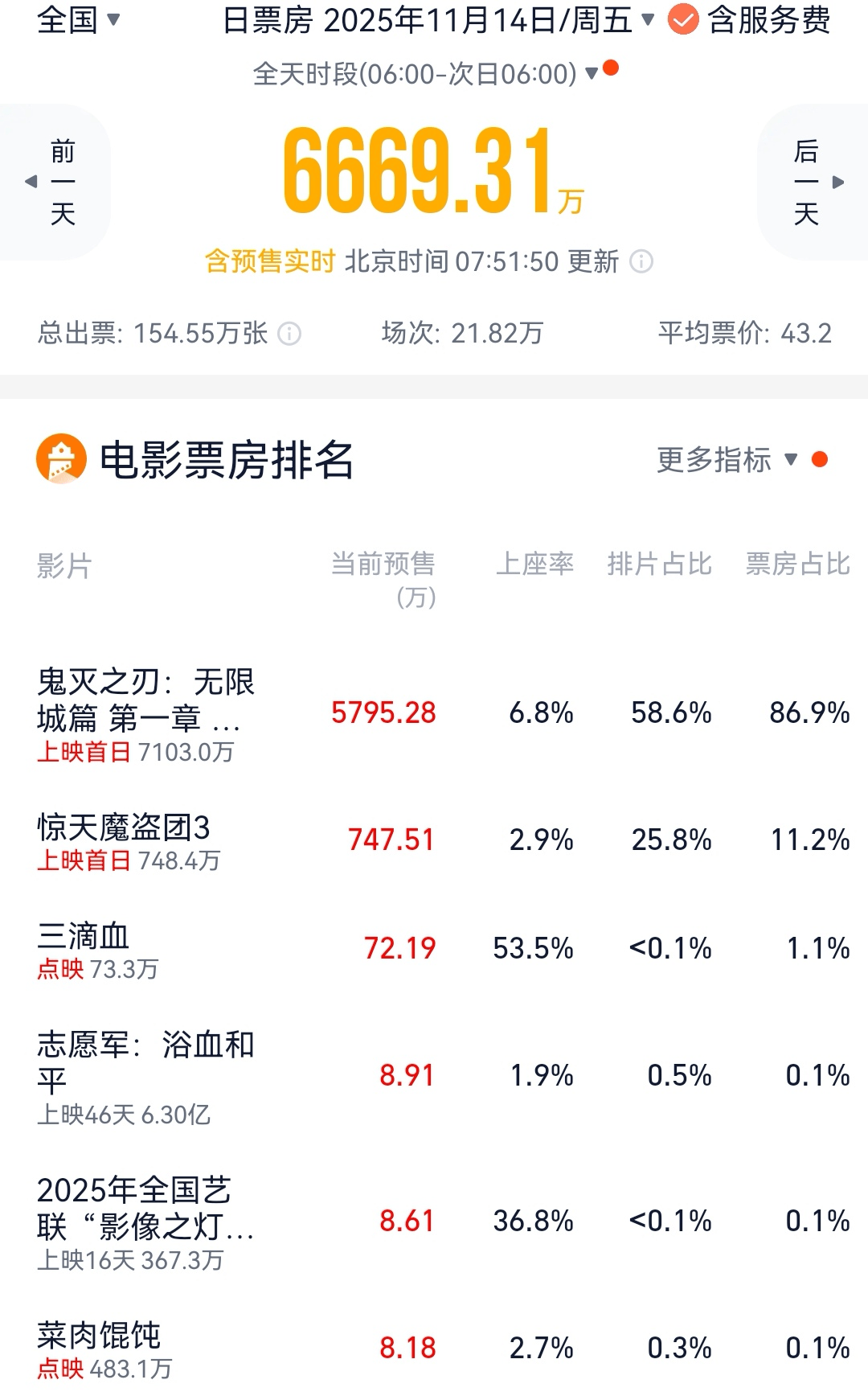Screen dimensions: 868x1392
Task: Open the 全国 region dropdown
Action: point(78,19)
